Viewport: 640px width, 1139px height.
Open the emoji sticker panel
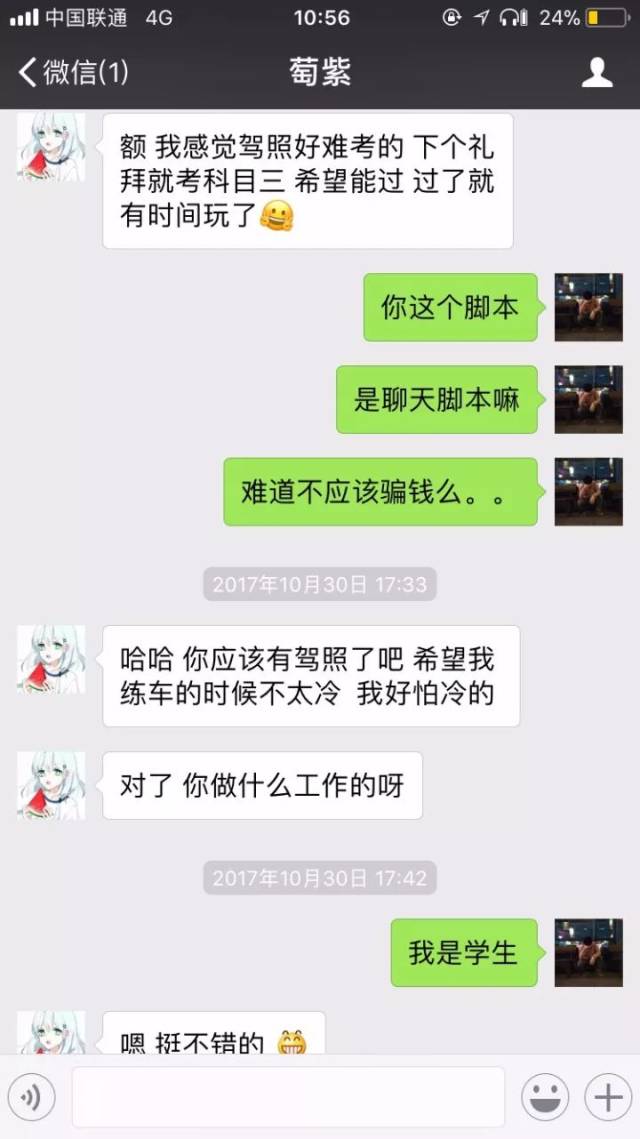[545, 1097]
